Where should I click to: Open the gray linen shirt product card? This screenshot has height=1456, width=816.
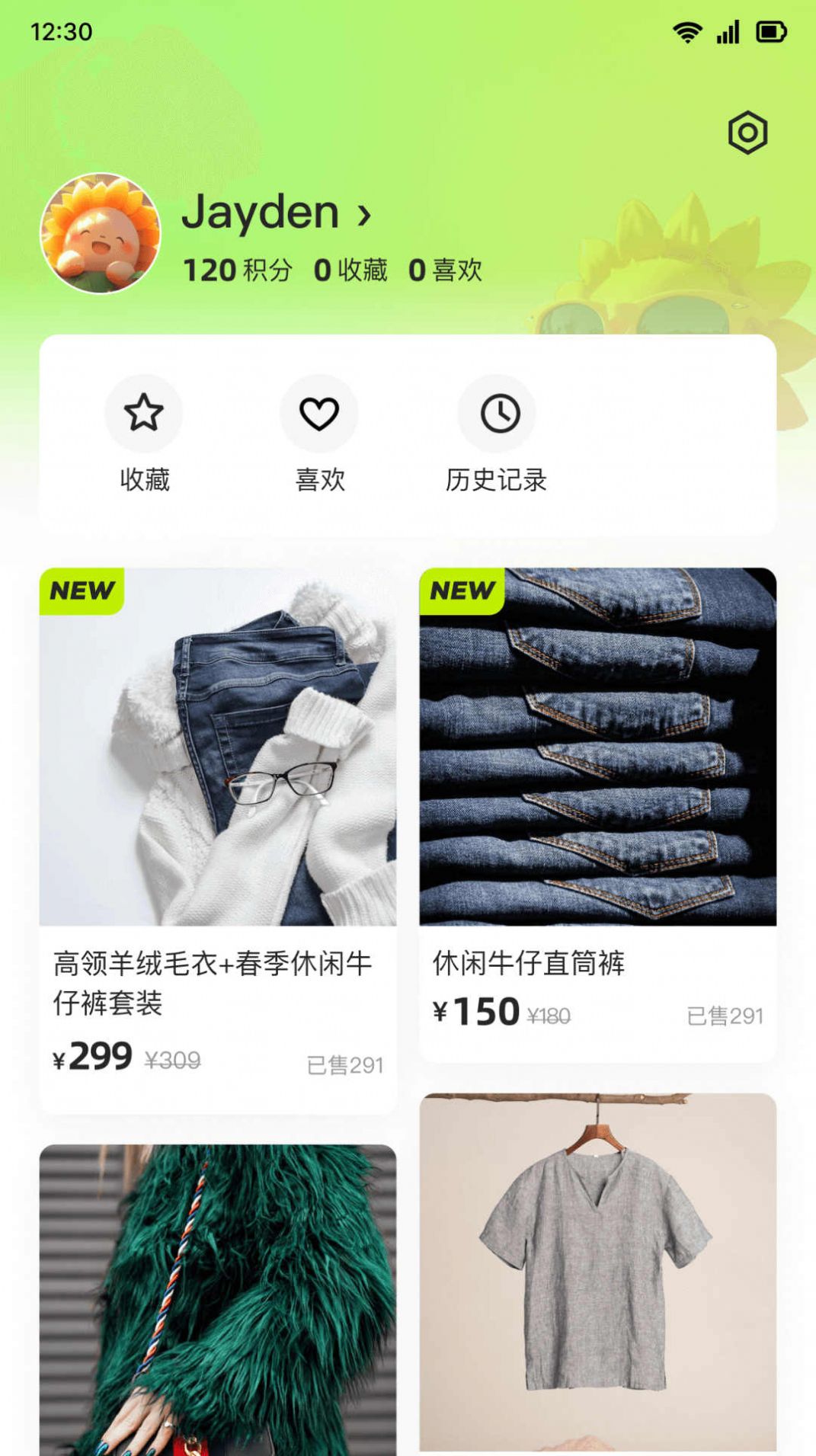597,1272
